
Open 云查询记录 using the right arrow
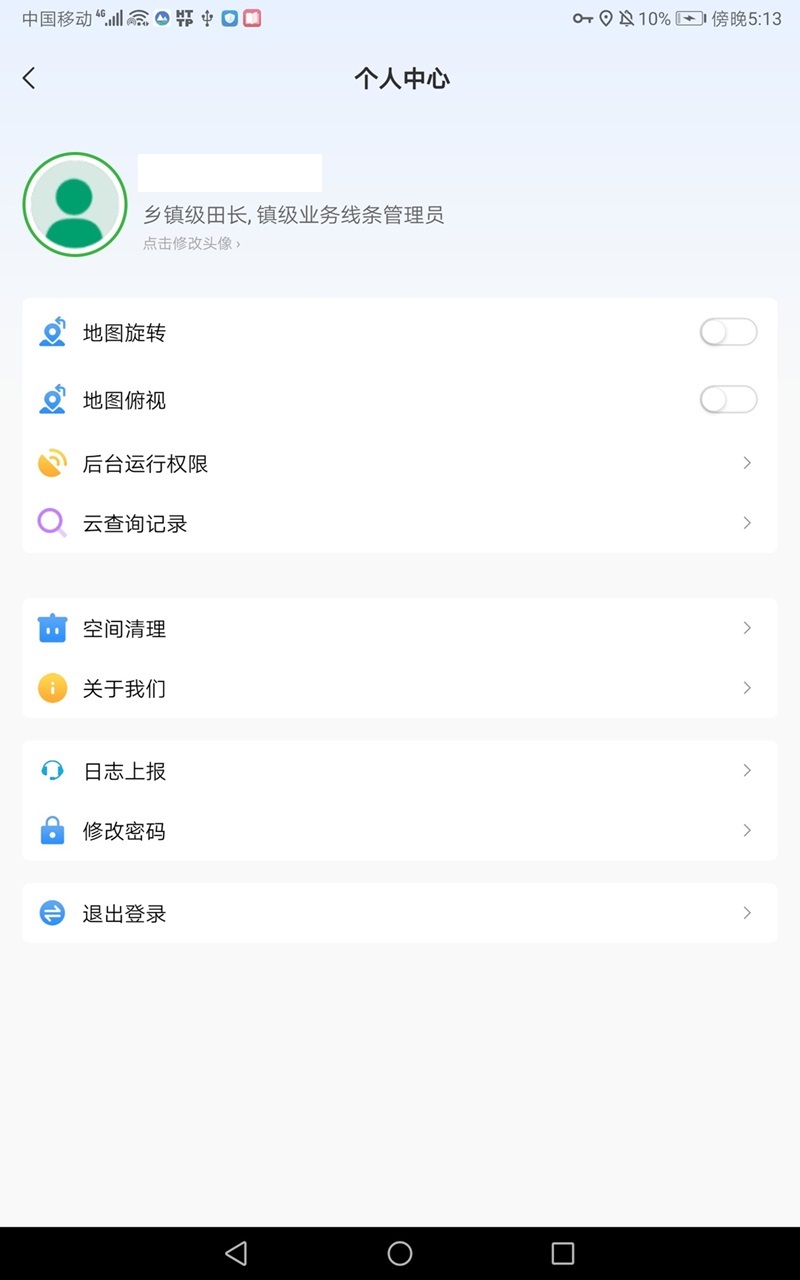pos(745,522)
